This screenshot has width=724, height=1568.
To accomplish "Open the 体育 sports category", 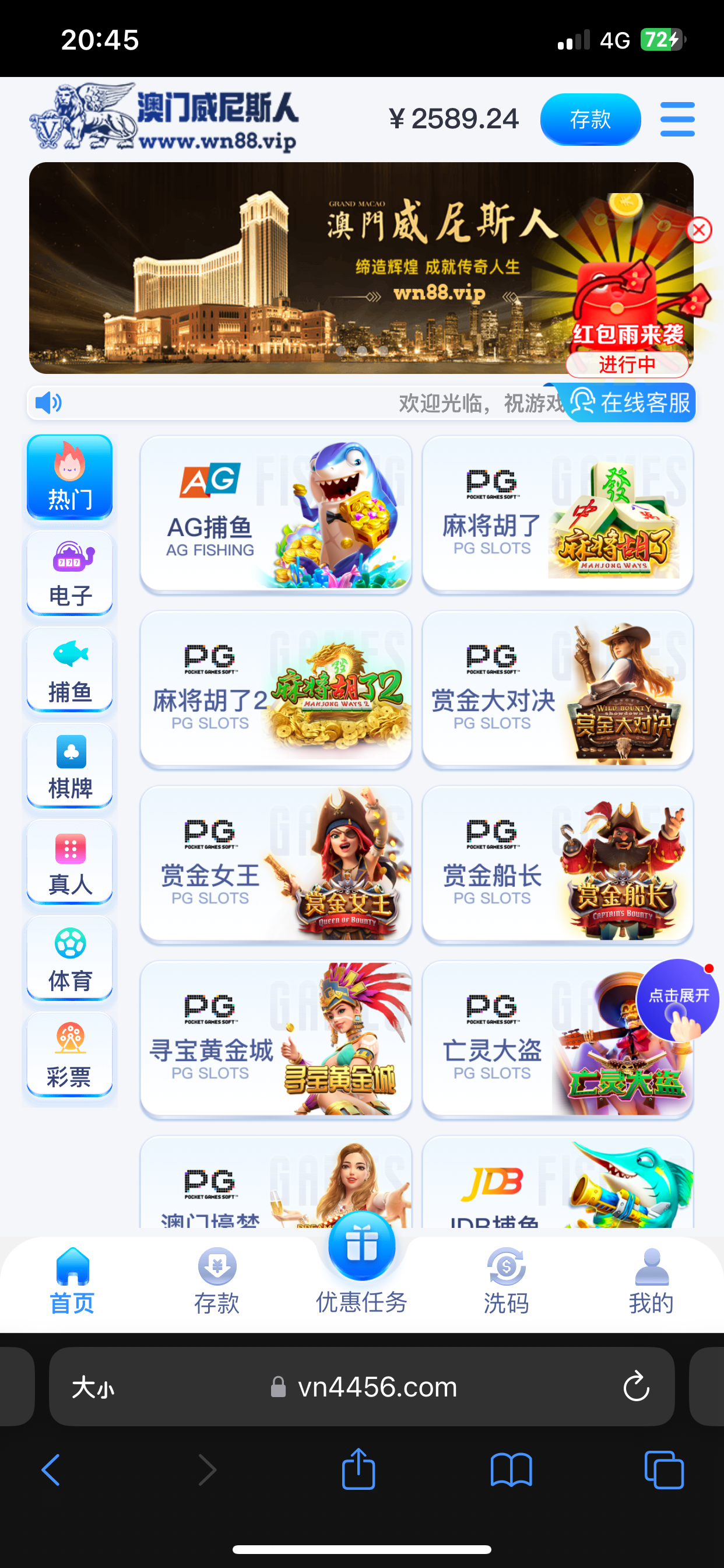I will click(x=70, y=958).
